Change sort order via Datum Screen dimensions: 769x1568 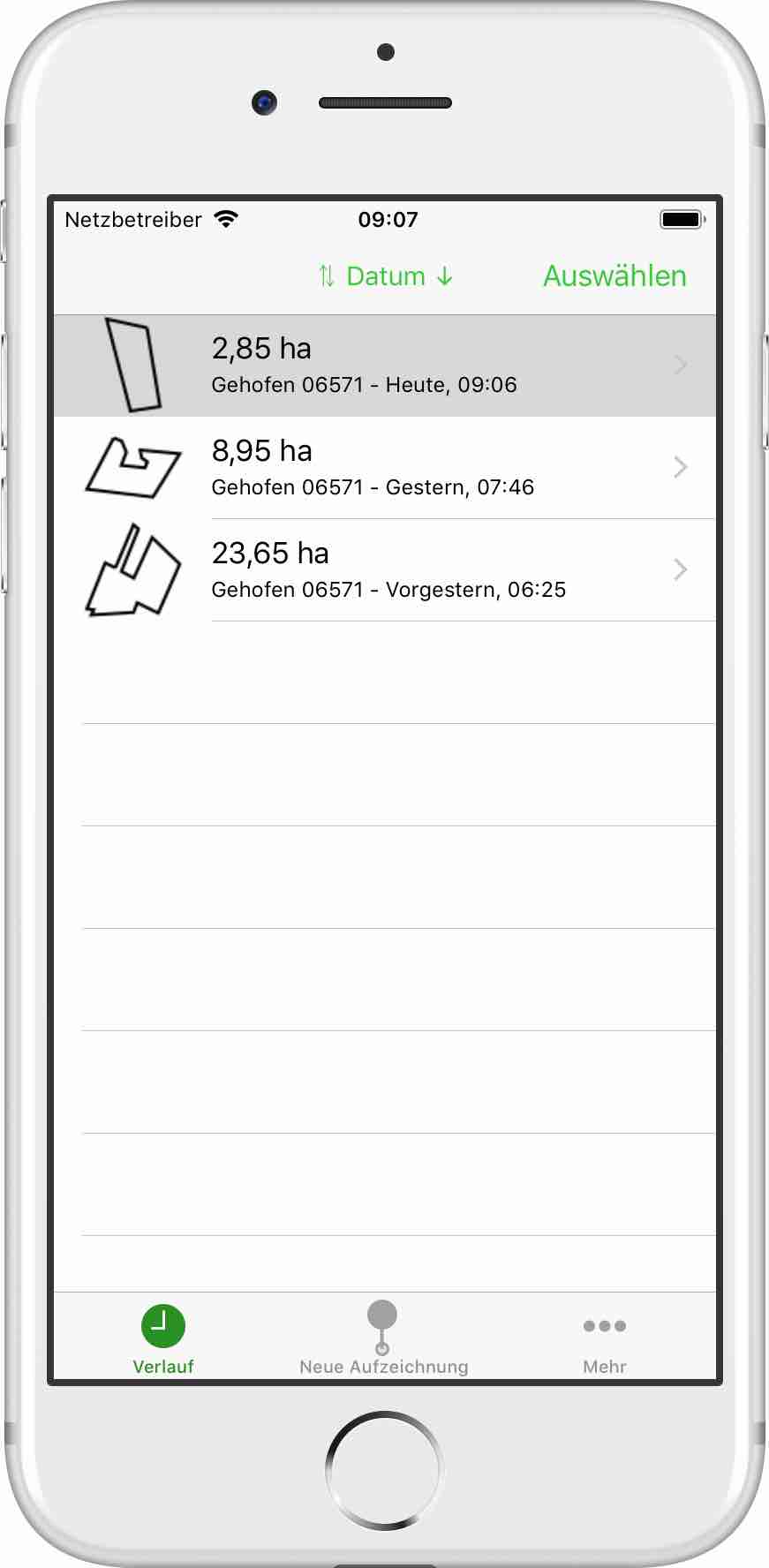pyautogui.click(x=386, y=276)
